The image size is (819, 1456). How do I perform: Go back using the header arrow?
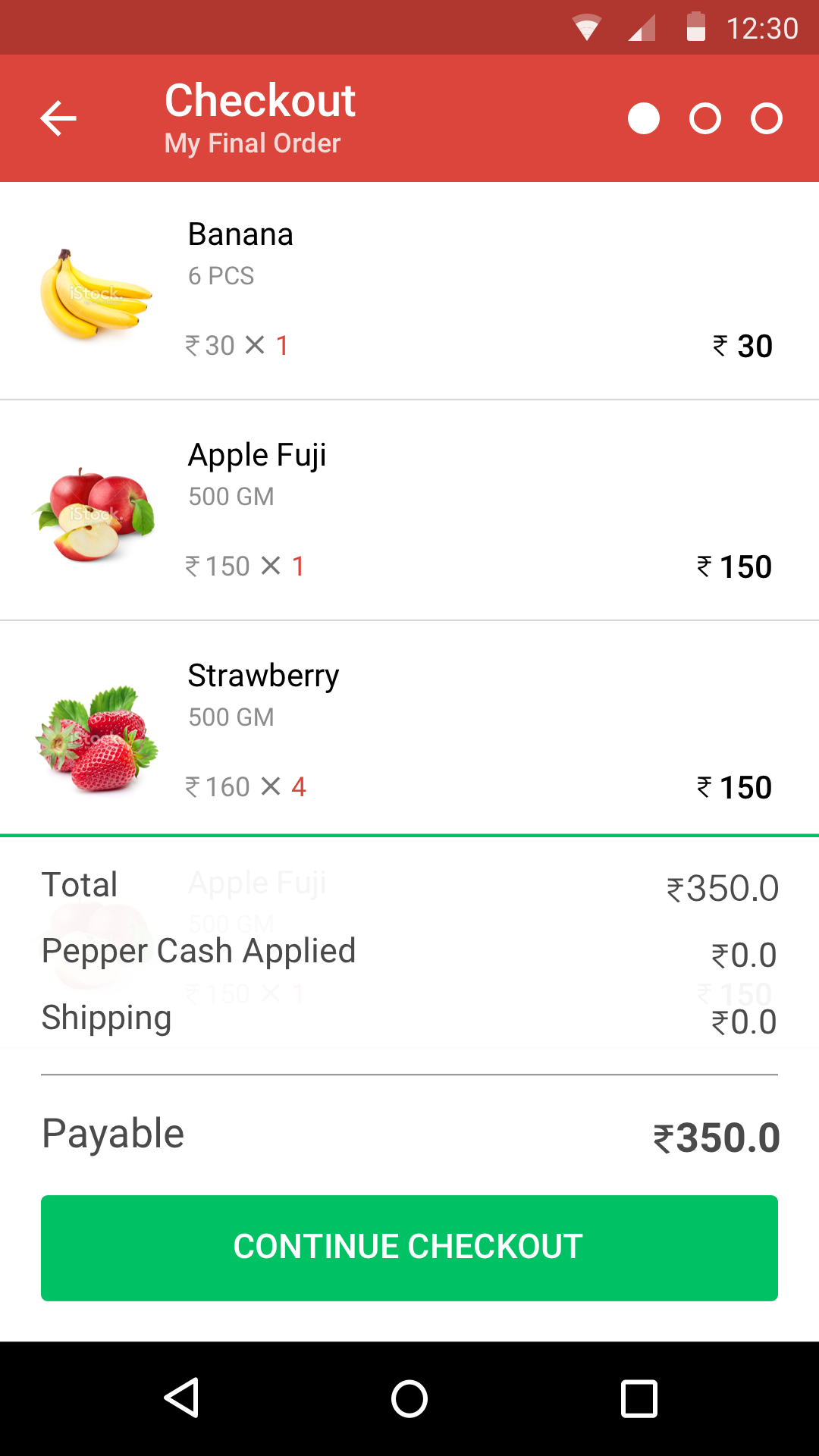58,119
